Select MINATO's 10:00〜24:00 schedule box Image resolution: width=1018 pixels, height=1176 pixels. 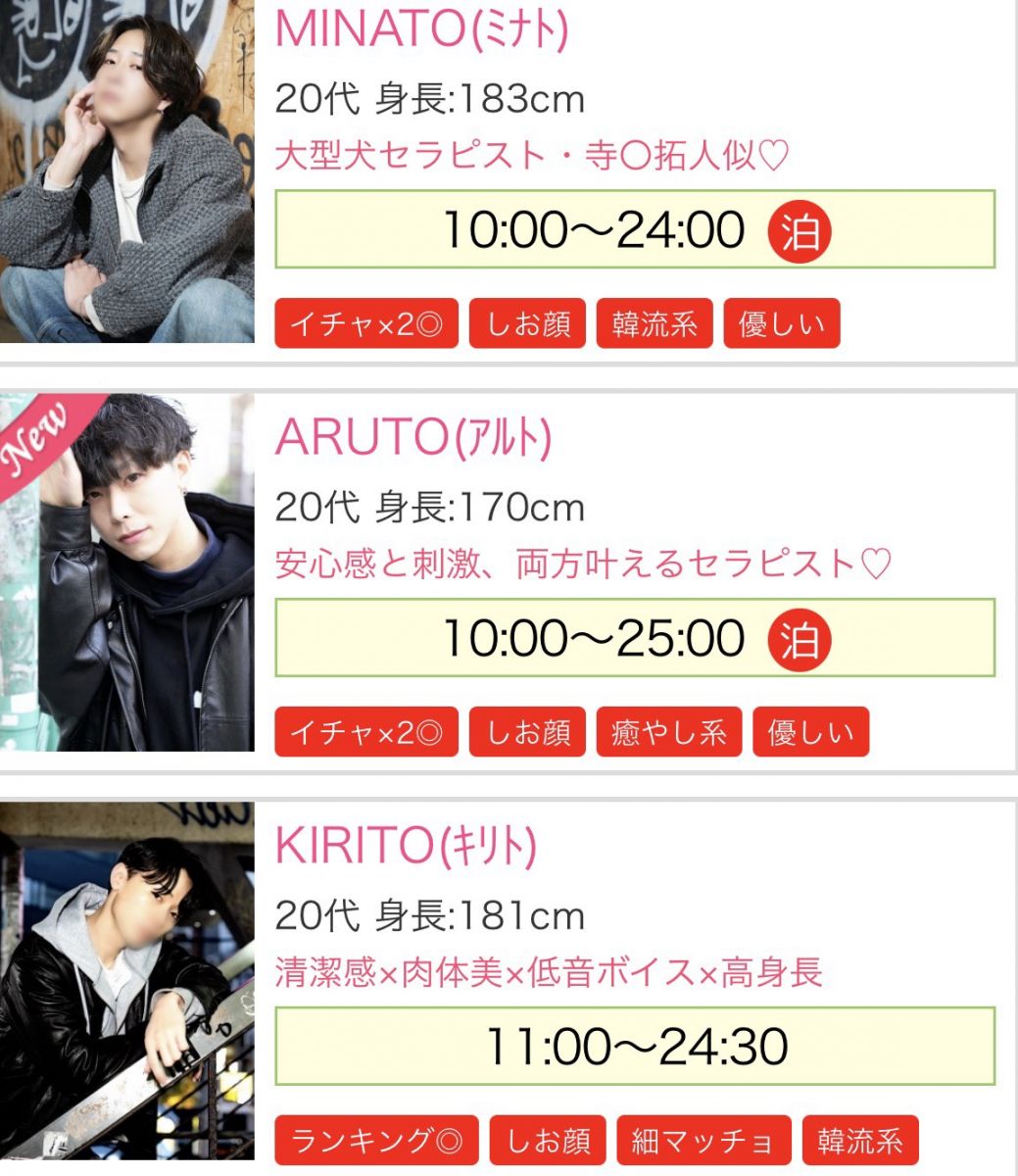(x=635, y=229)
